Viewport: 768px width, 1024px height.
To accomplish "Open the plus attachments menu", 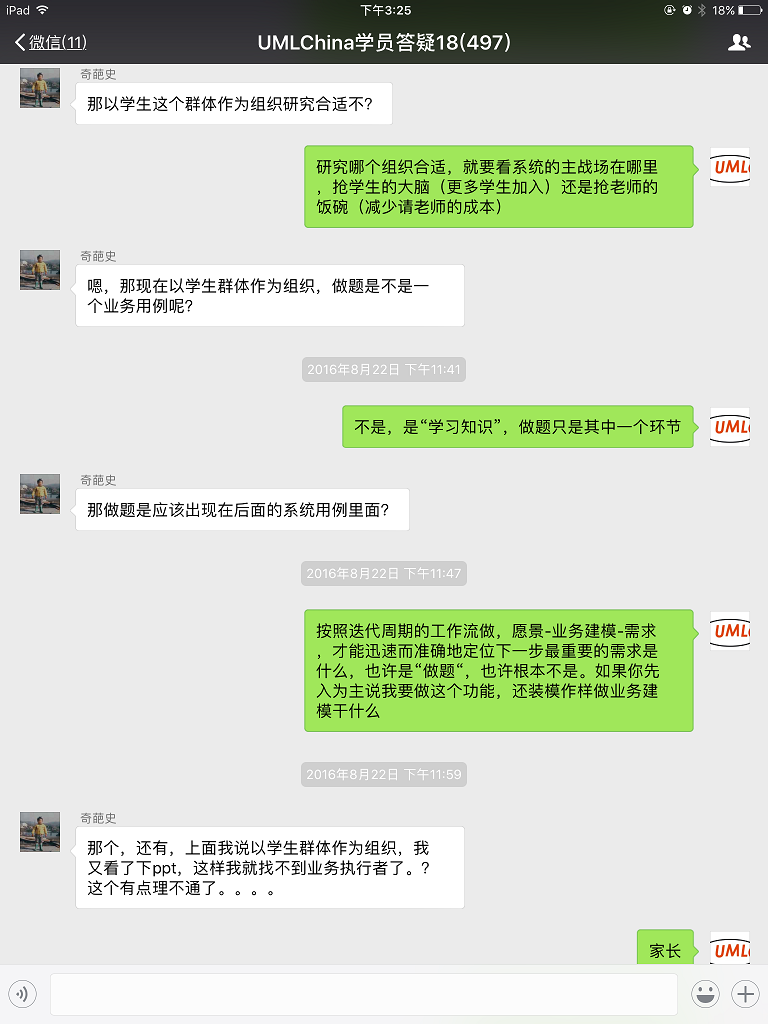I will (745, 993).
